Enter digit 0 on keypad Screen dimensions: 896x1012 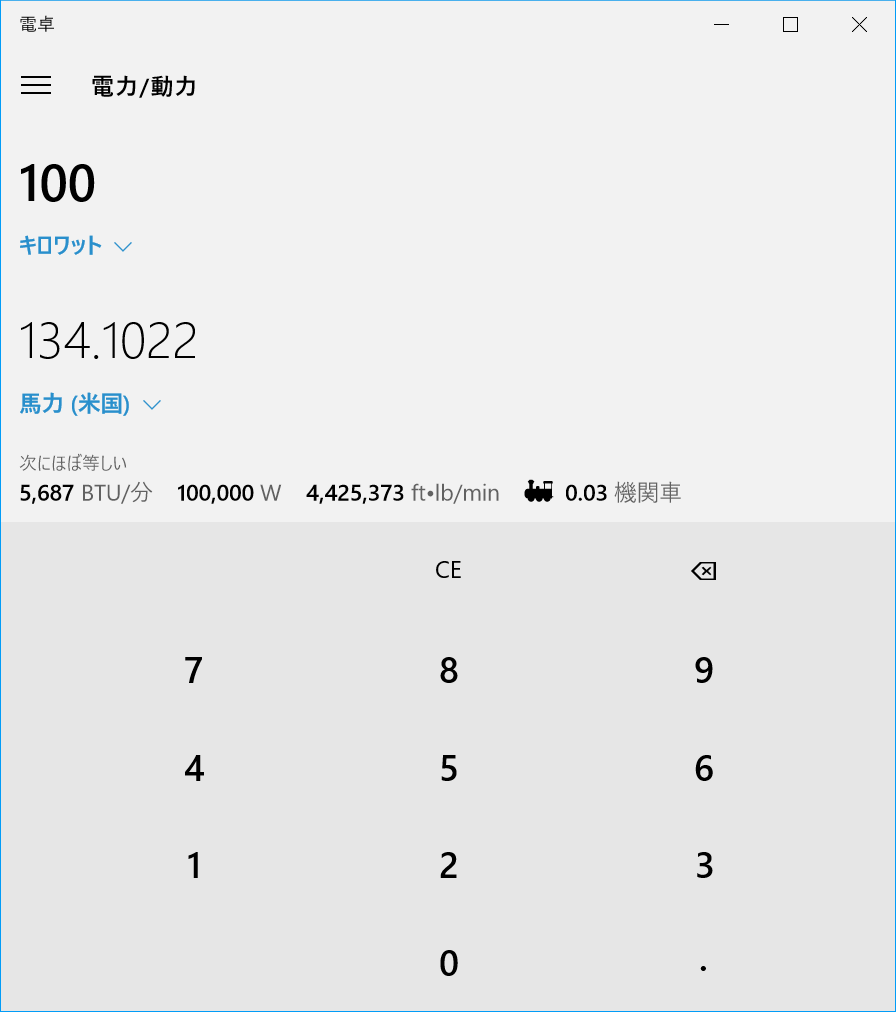pyautogui.click(x=448, y=963)
